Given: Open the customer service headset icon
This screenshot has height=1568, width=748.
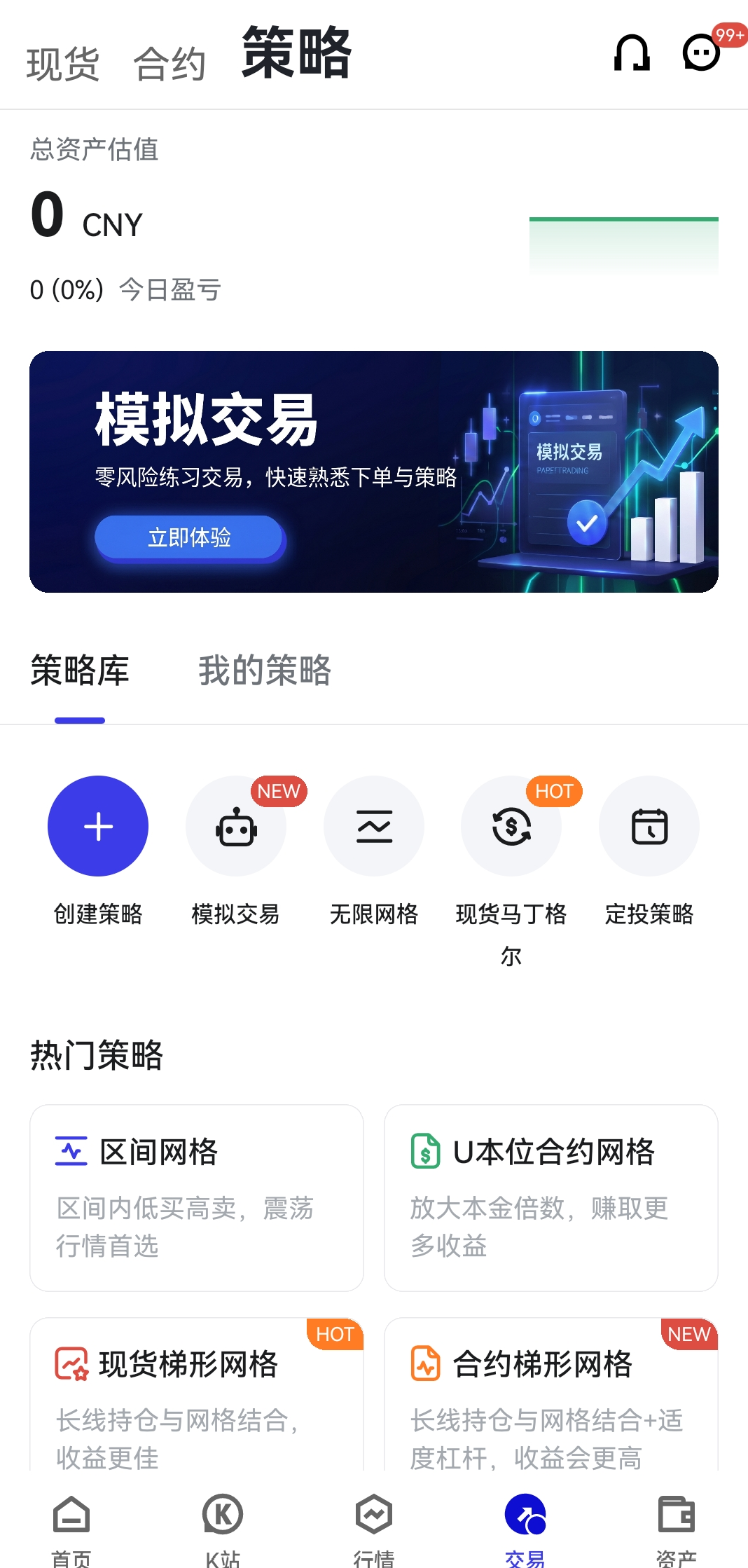Looking at the screenshot, I should (x=632, y=53).
